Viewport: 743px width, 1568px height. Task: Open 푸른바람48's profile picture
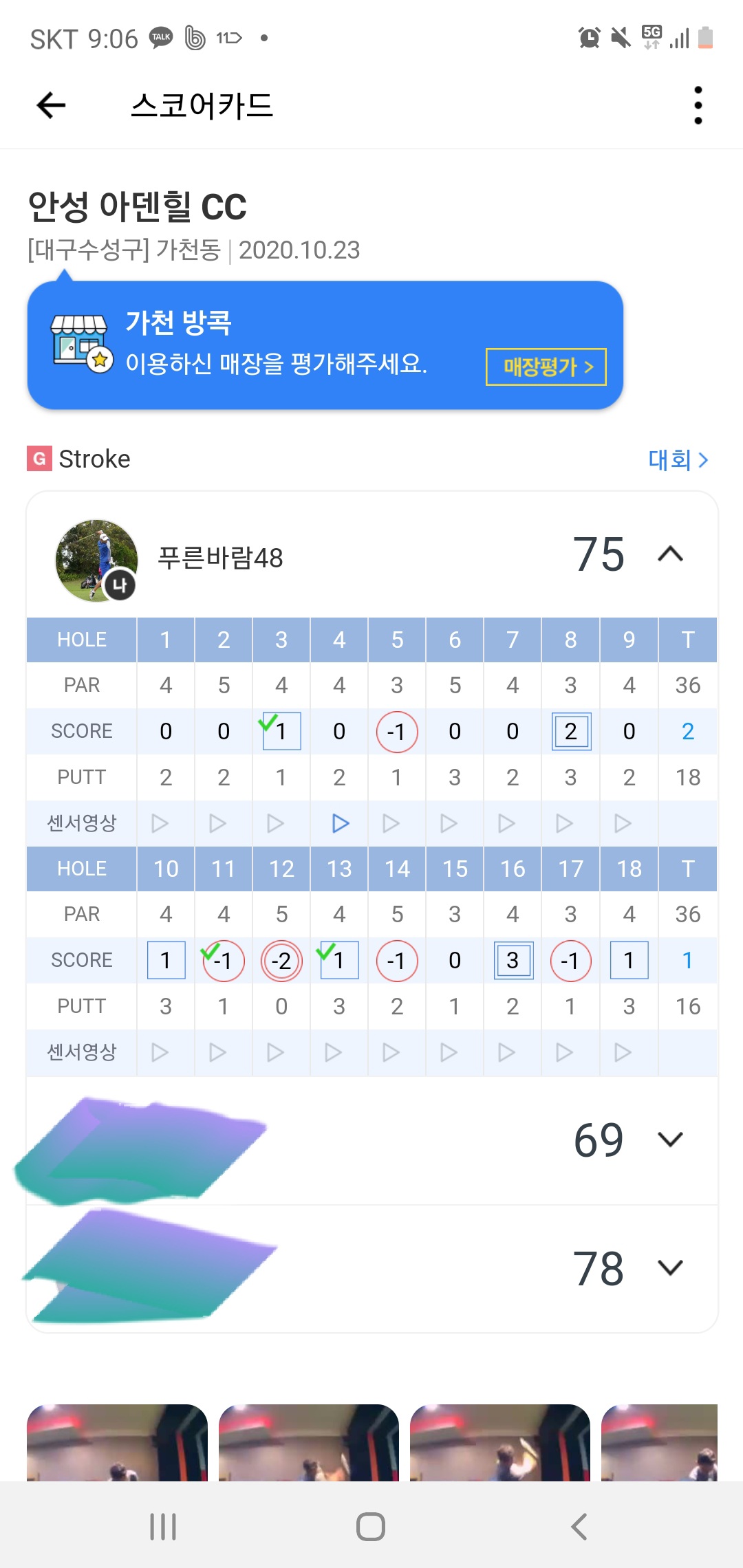tap(96, 560)
